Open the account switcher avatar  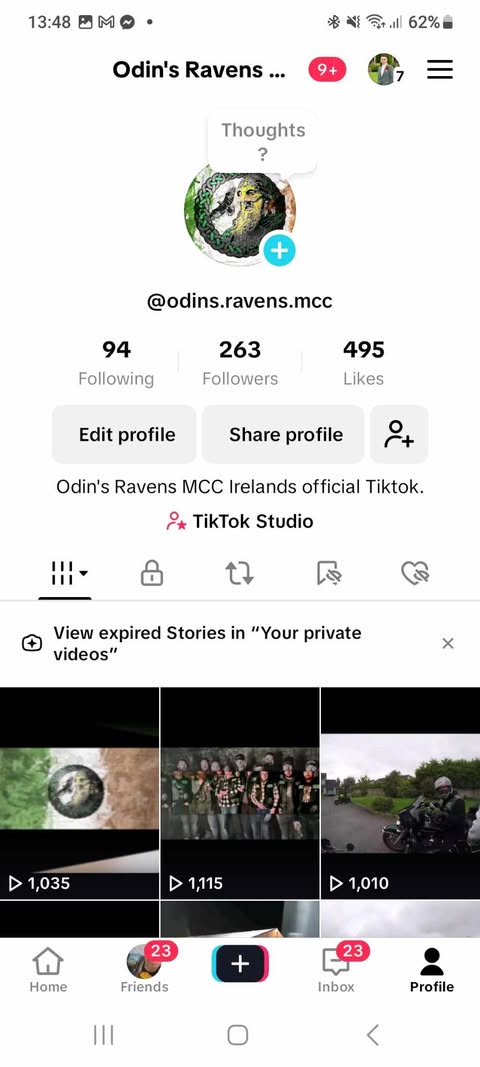pos(384,69)
